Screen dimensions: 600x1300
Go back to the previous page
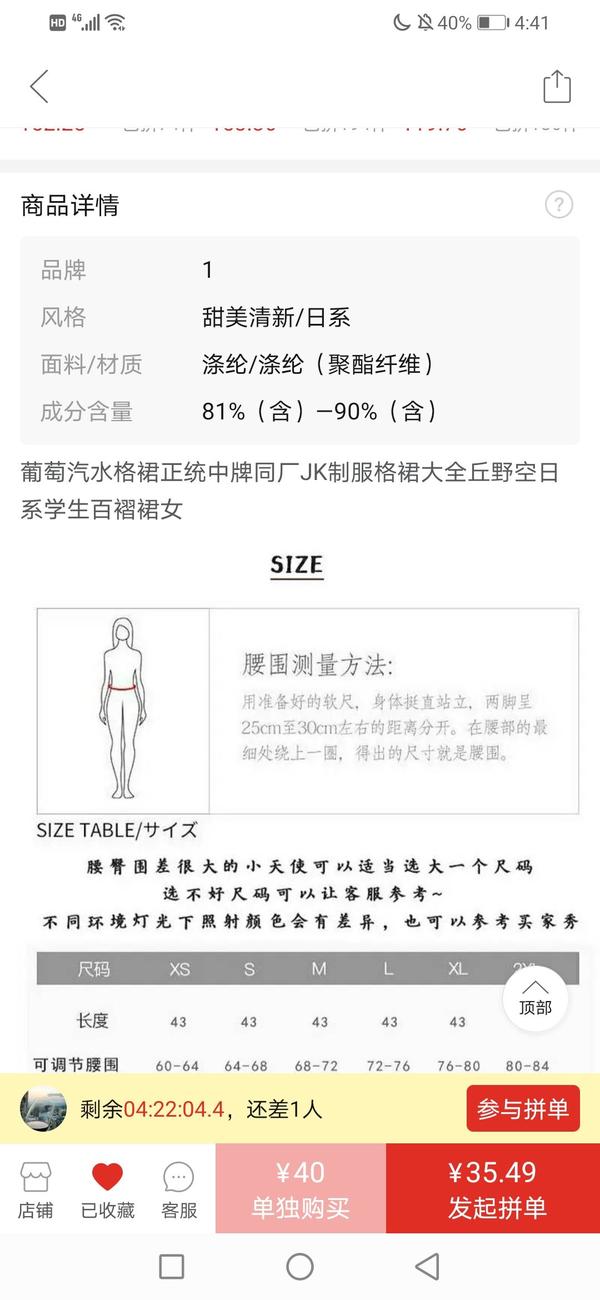click(39, 87)
